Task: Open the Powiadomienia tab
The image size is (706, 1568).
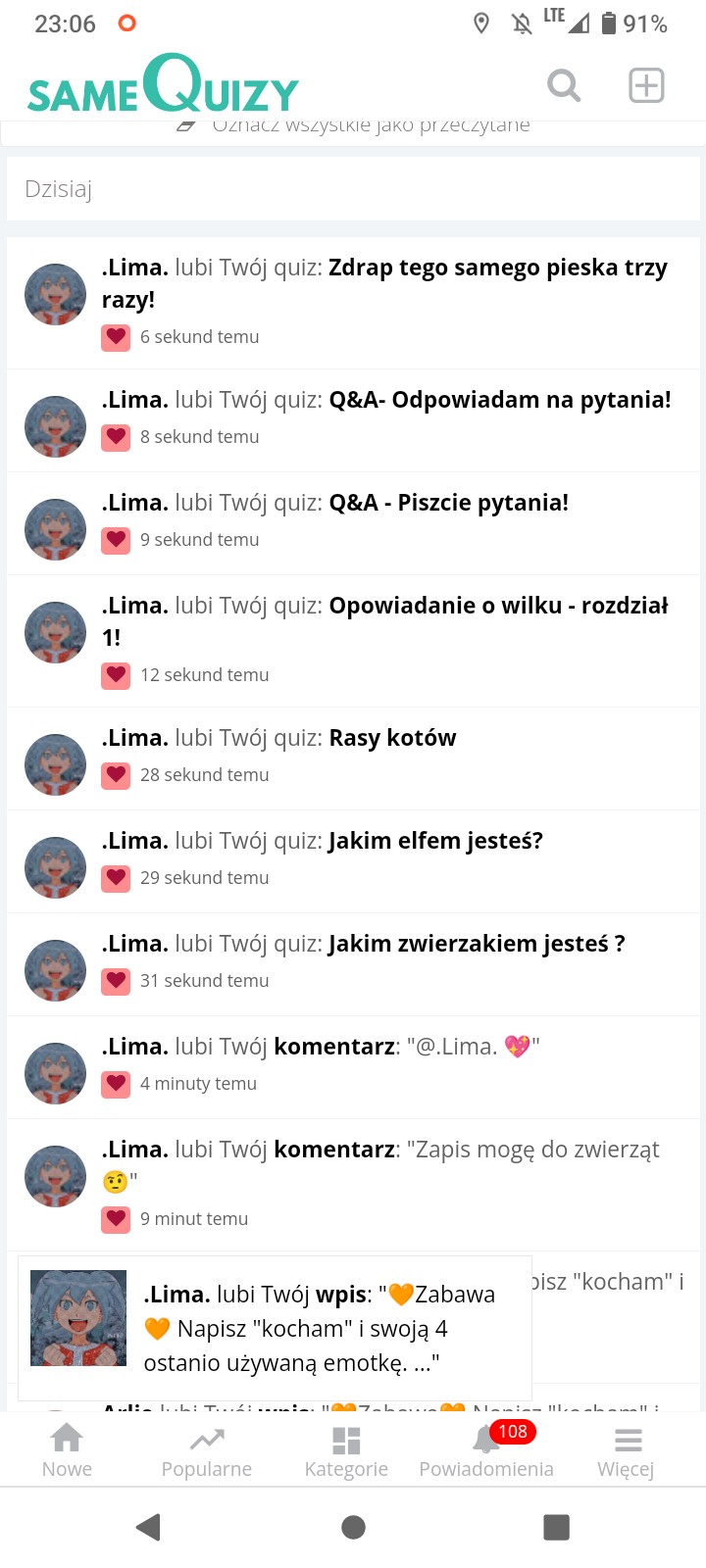Action: (486, 1450)
